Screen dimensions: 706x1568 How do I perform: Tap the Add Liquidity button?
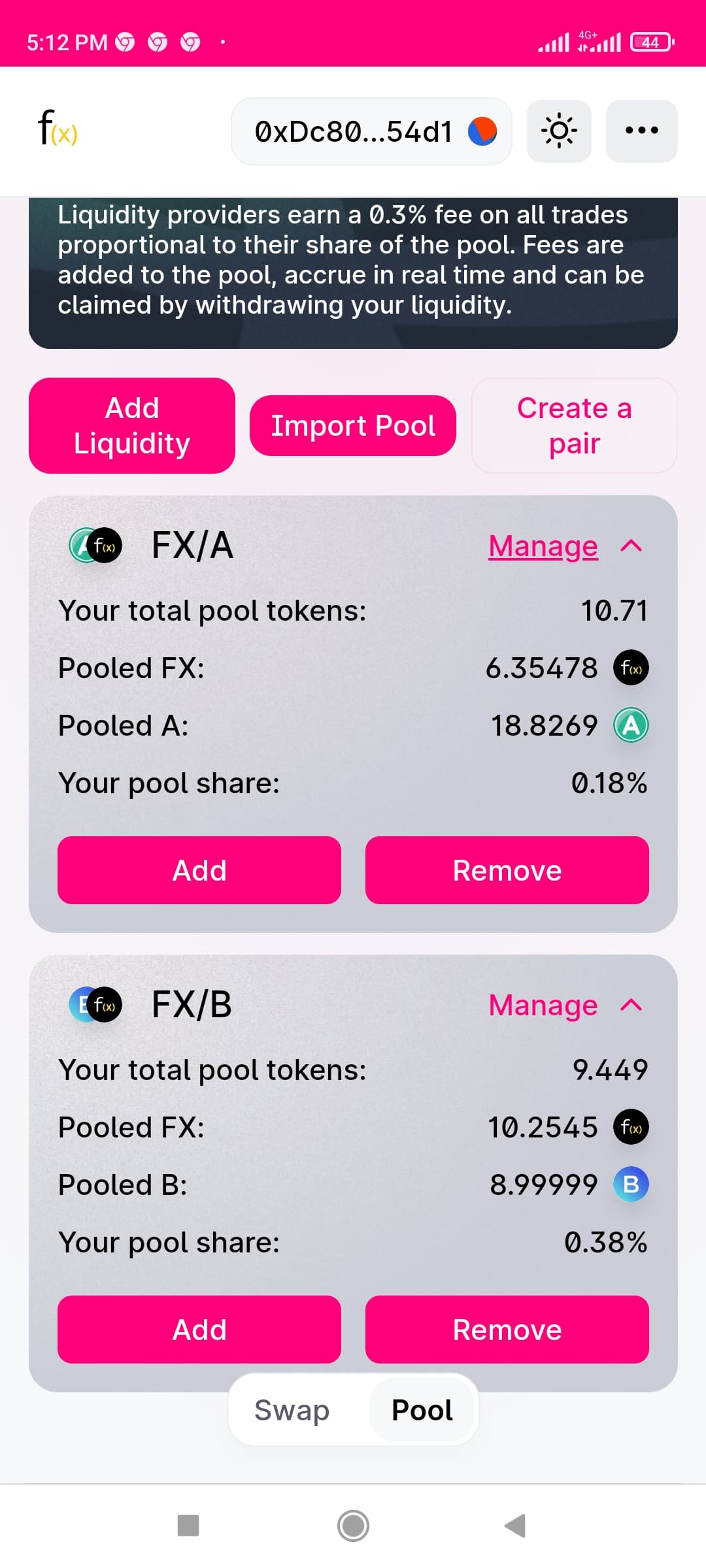132,425
